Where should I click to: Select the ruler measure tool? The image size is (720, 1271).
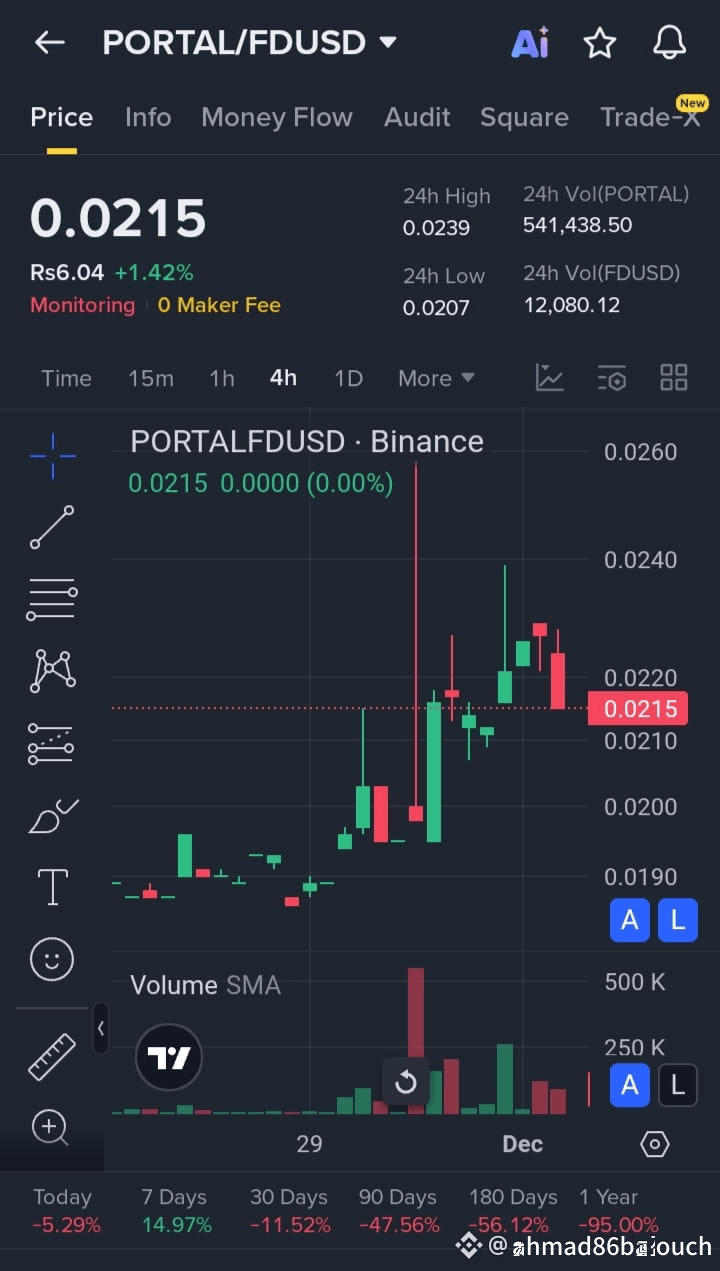point(52,1057)
